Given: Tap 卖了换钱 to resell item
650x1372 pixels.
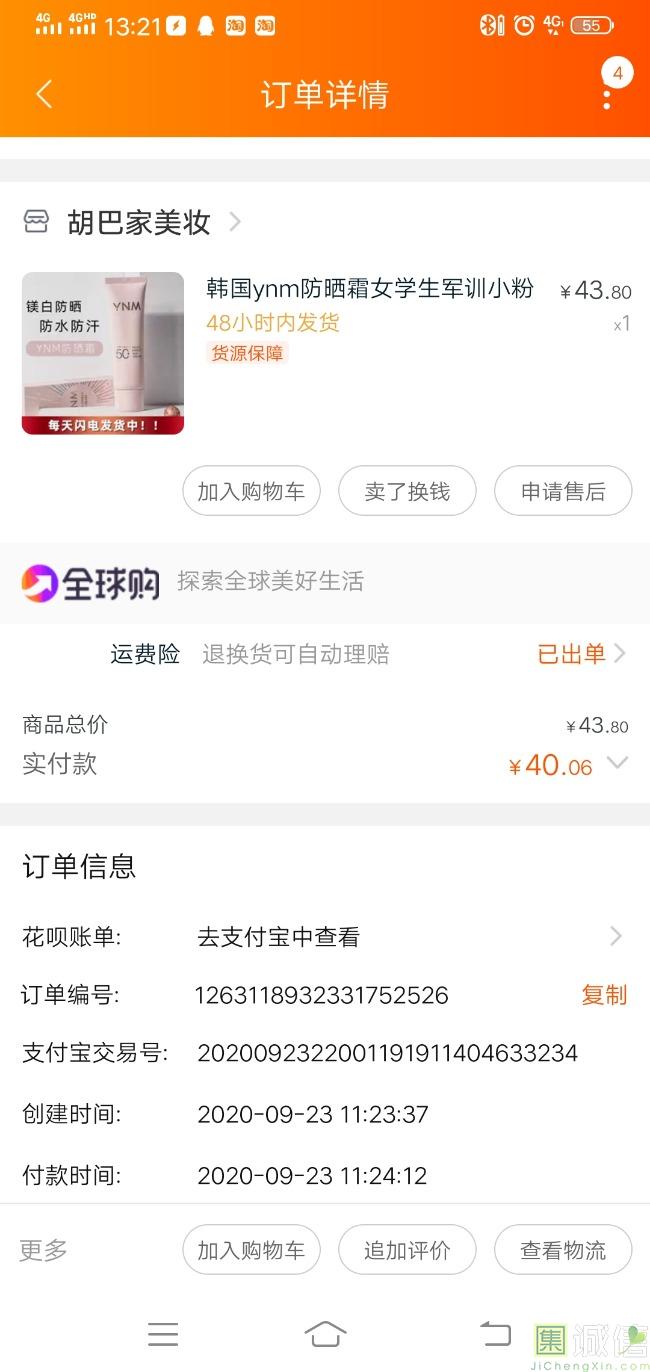Looking at the screenshot, I should 407,491.
